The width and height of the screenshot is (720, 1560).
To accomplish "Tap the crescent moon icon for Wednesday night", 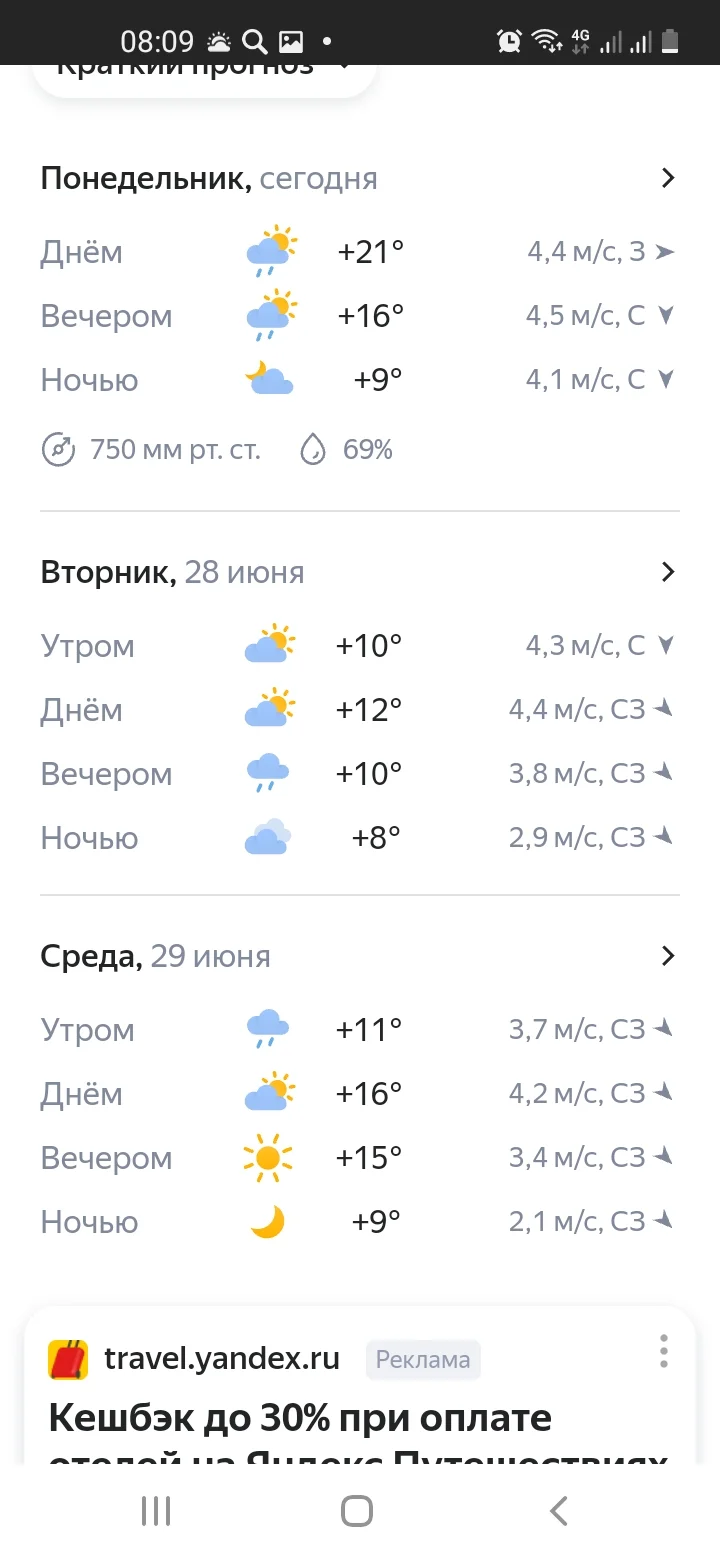I will point(266,1221).
